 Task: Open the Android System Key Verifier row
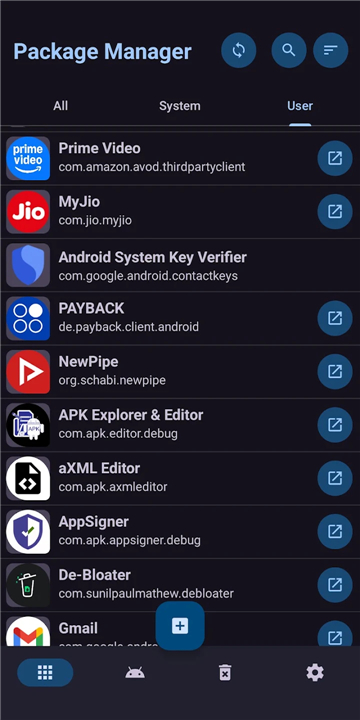[x=180, y=265]
